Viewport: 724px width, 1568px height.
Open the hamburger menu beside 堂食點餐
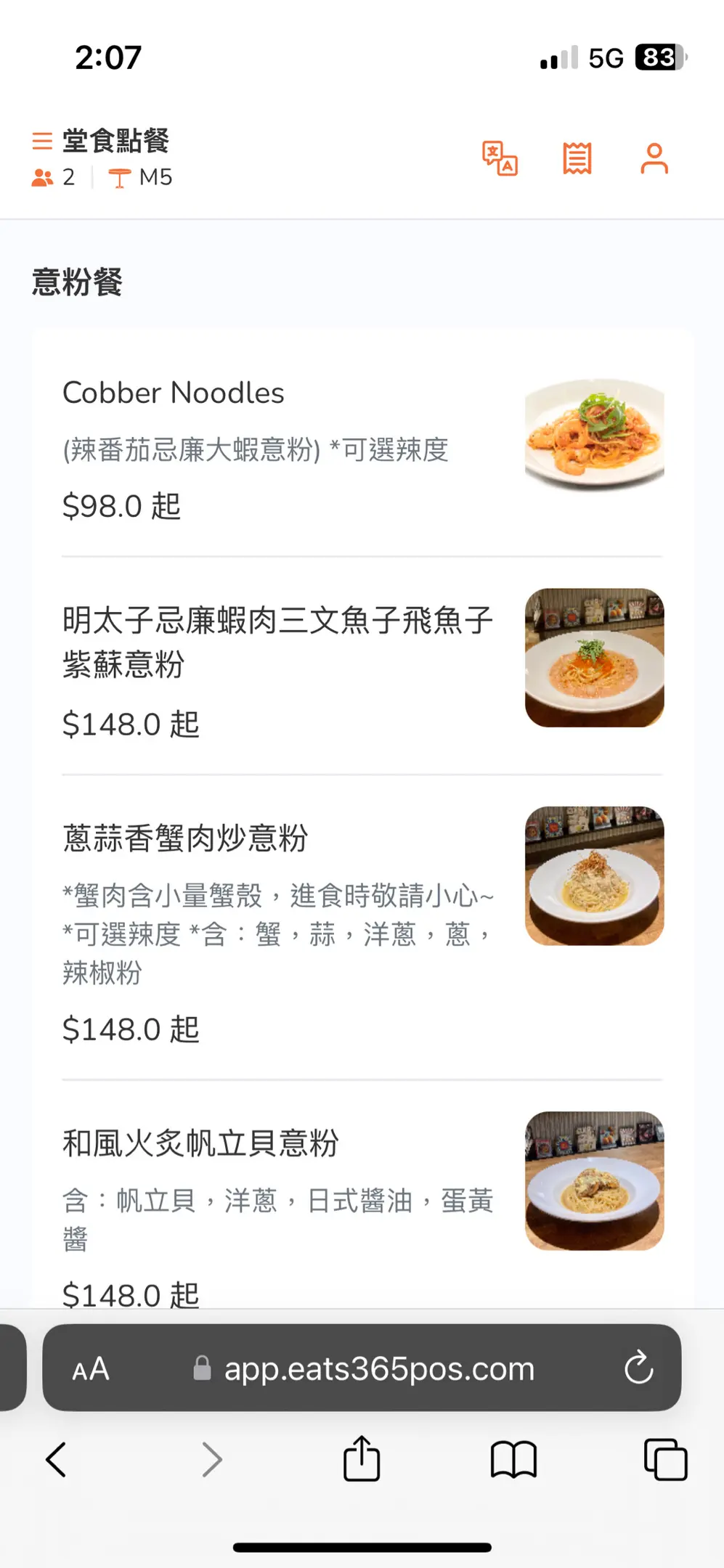pos(42,141)
